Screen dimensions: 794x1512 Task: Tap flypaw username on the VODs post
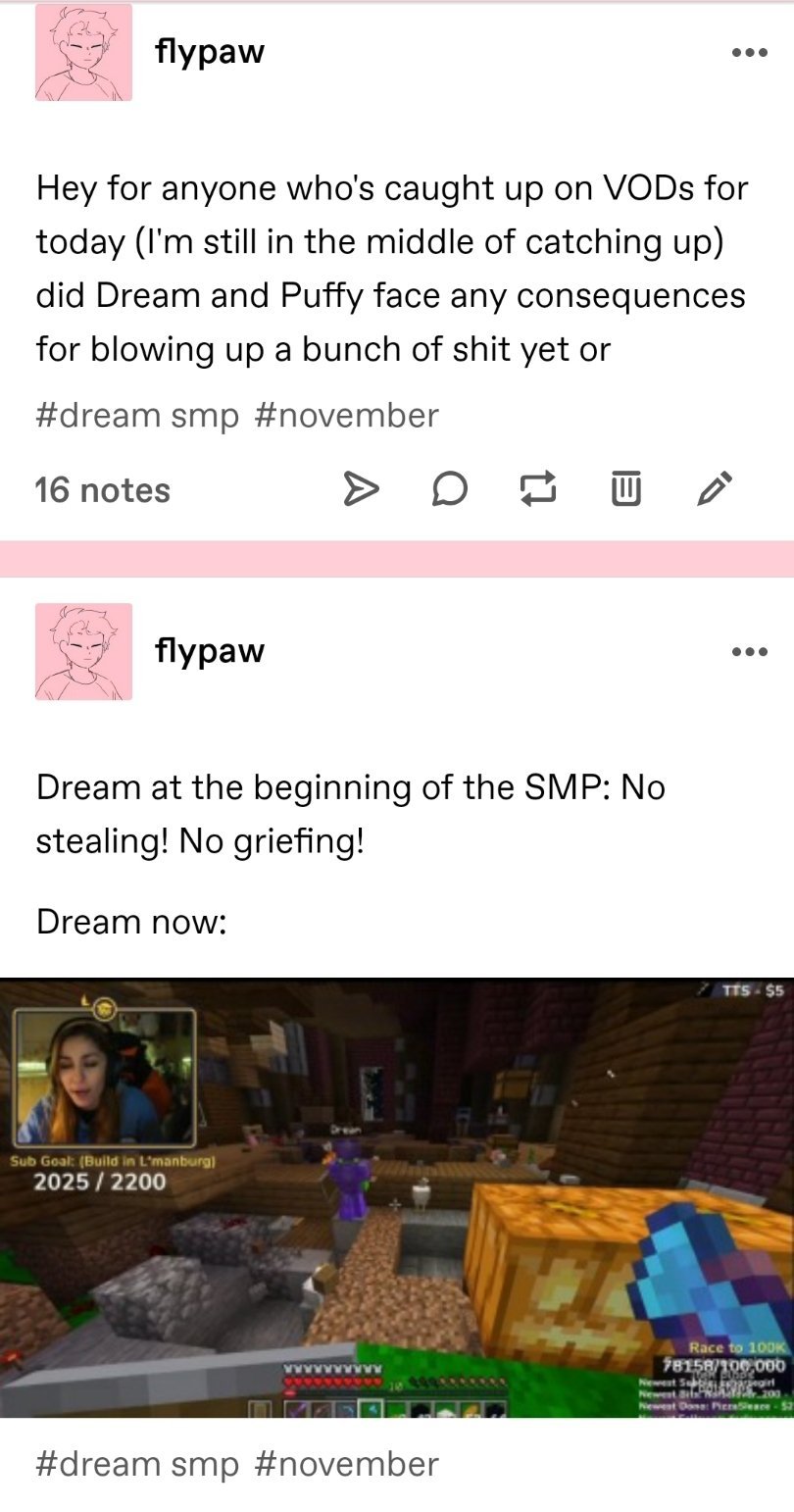pyautogui.click(x=210, y=51)
